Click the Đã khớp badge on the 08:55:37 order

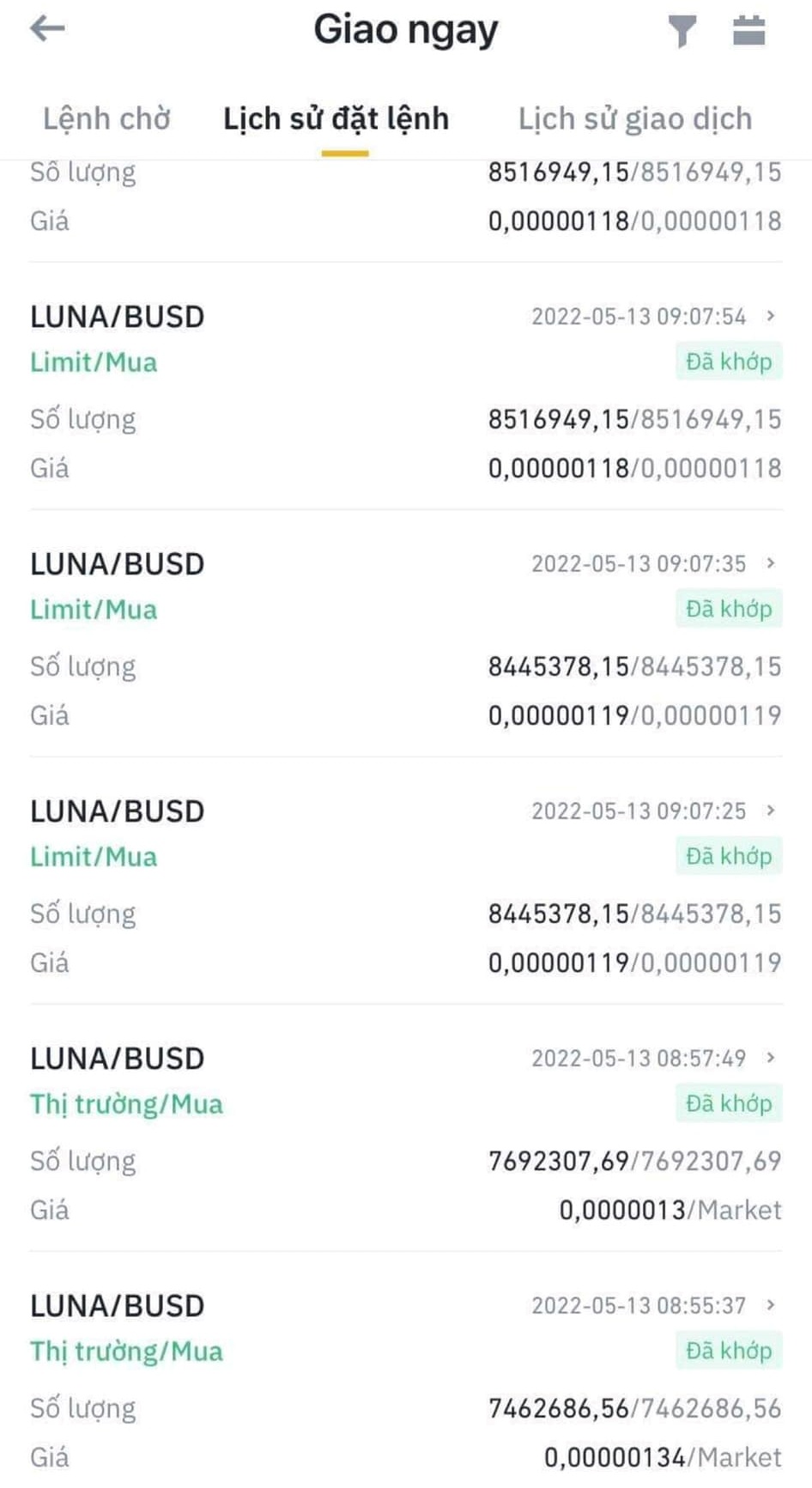click(728, 1351)
